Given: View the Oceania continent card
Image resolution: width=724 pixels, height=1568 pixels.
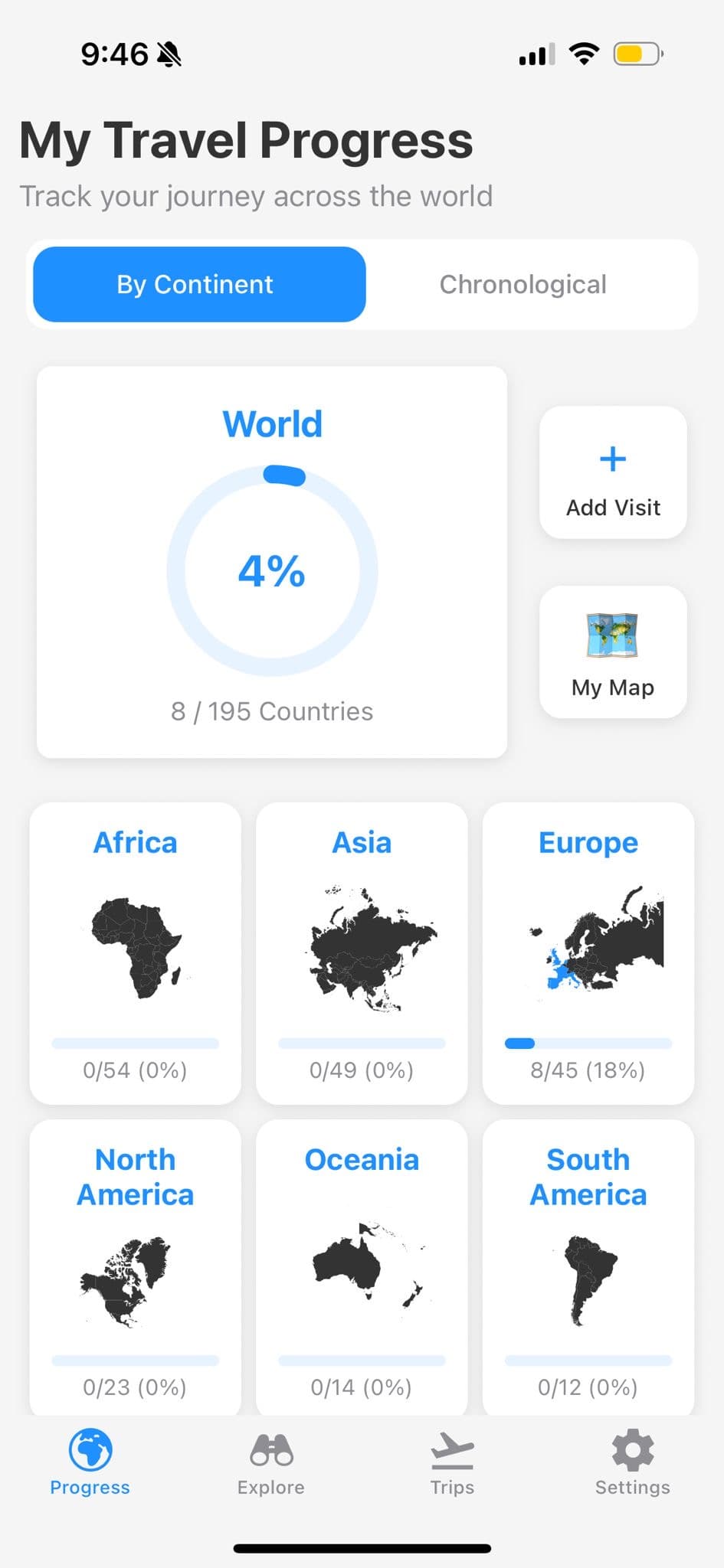Looking at the screenshot, I should tap(362, 1267).
